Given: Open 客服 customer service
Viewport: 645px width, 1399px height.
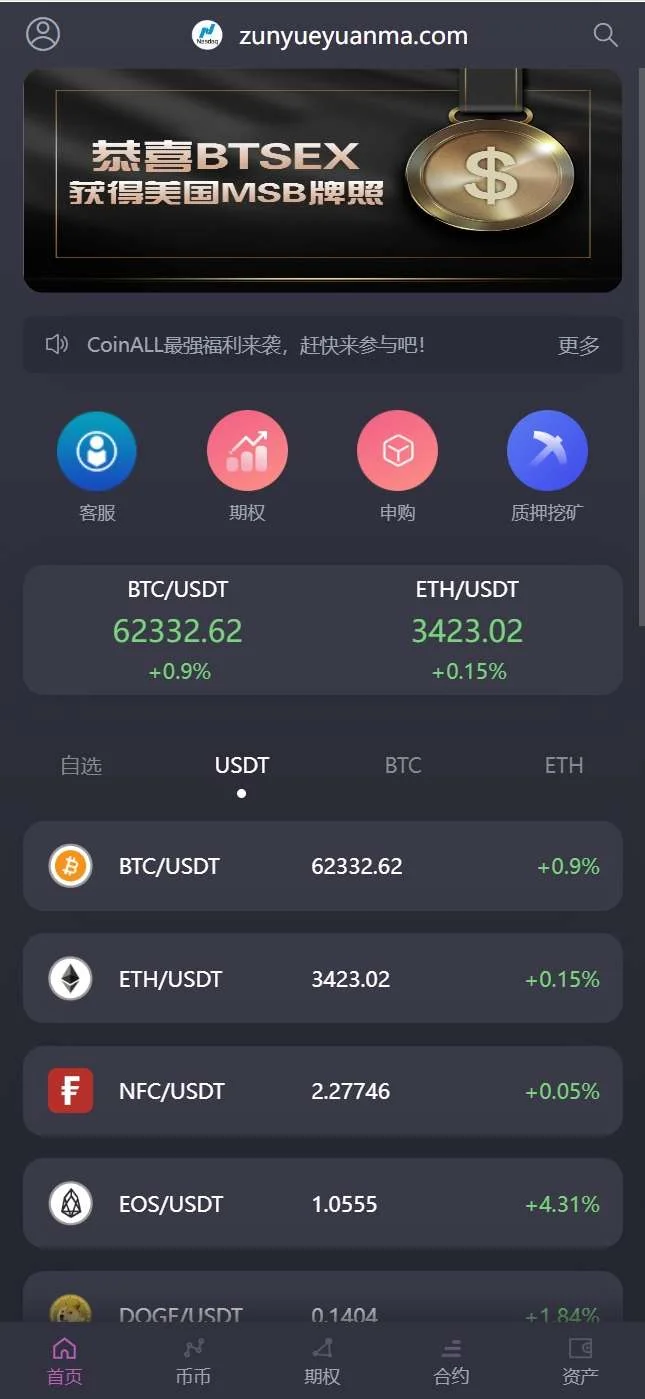Looking at the screenshot, I should click(x=97, y=466).
